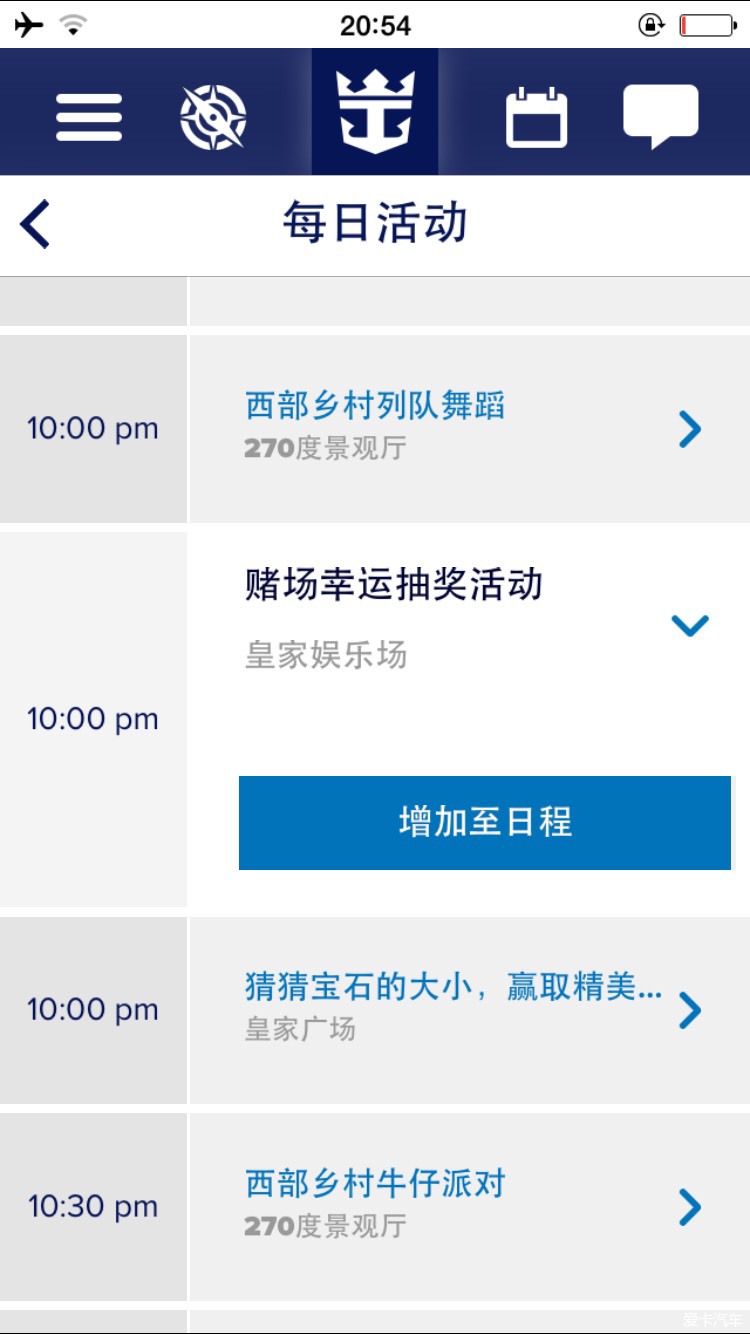Open the hamburger menu
The height and width of the screenshot is (1334, 750).
tap(89, 117)
